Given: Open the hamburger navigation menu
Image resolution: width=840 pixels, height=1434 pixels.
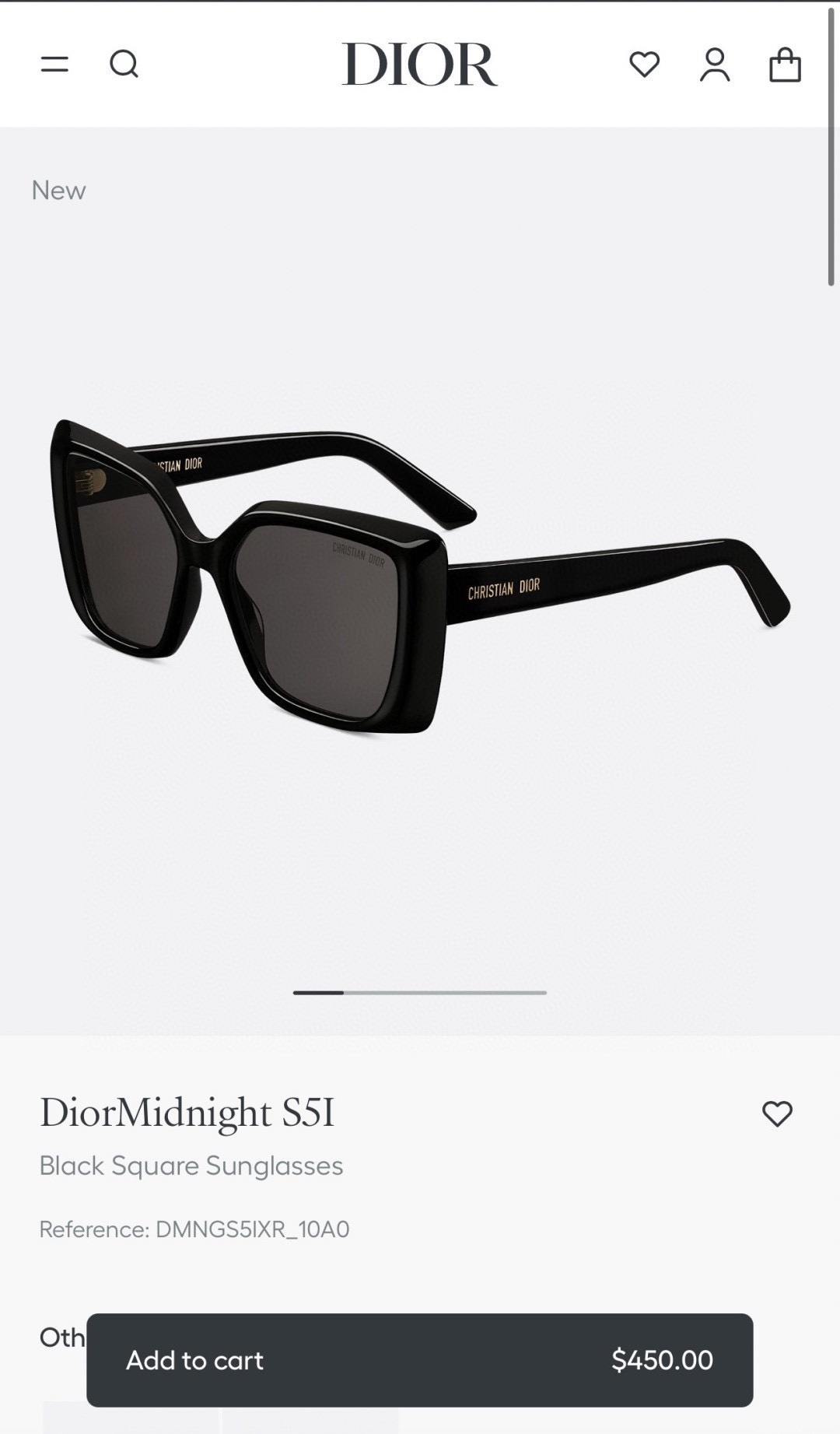Looking at the screenshot, I should tap(53, 65).
